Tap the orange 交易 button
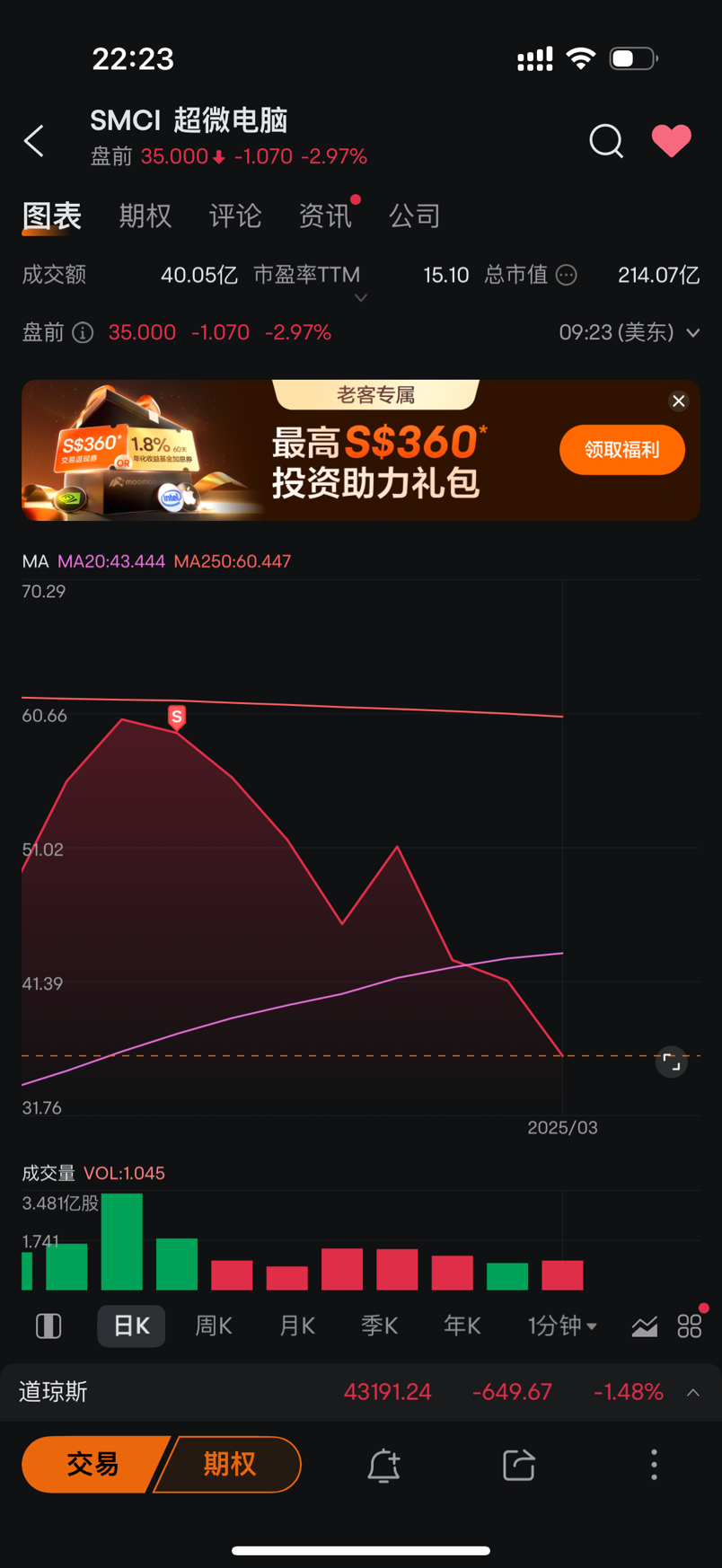 click(x=92, y=1465)
